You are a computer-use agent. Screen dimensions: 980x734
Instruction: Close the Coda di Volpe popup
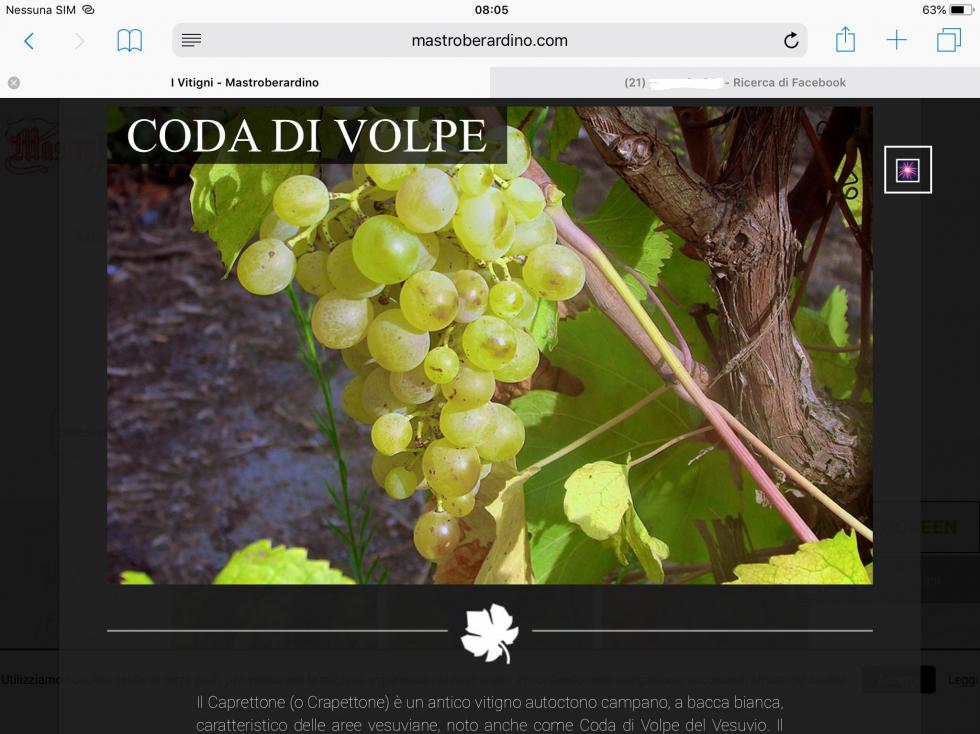907,170
